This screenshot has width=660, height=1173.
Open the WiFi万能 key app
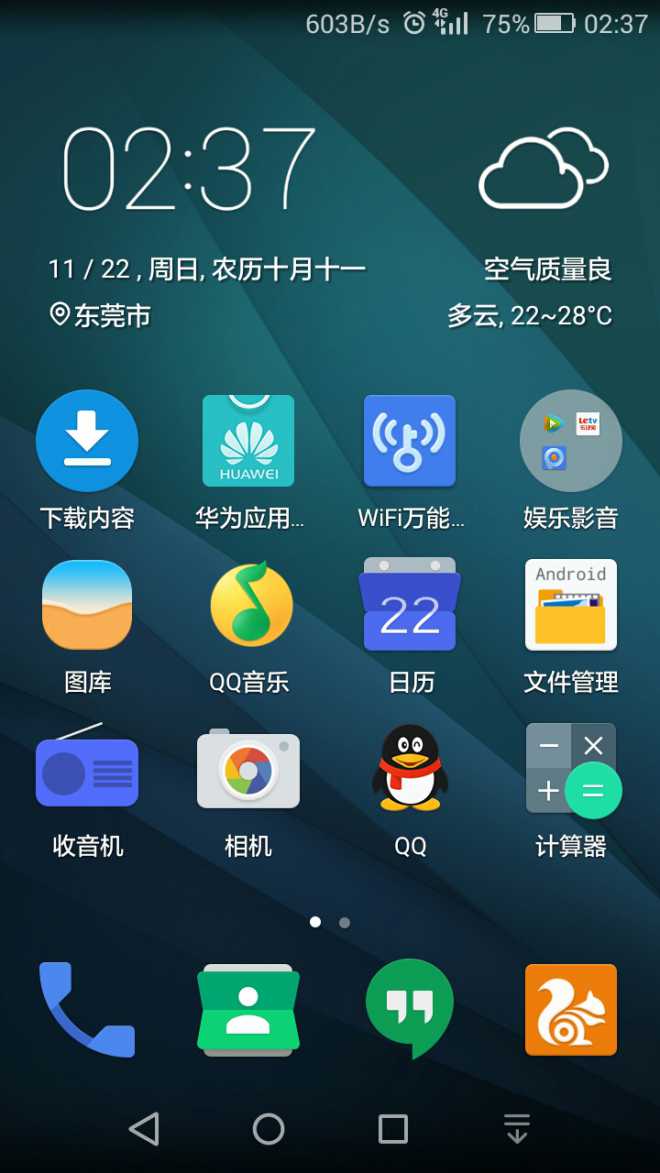pos(410,441)
